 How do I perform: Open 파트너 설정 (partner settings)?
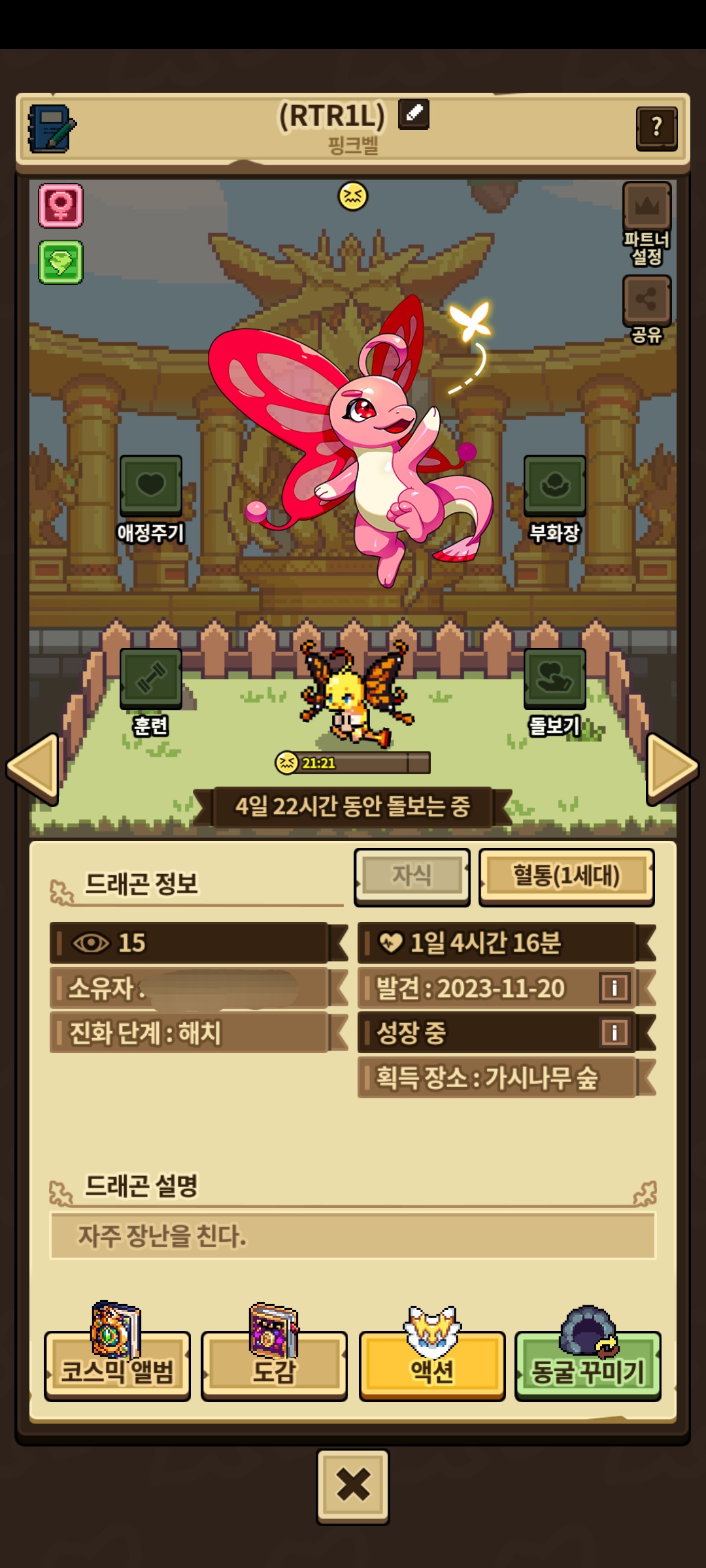647,223
